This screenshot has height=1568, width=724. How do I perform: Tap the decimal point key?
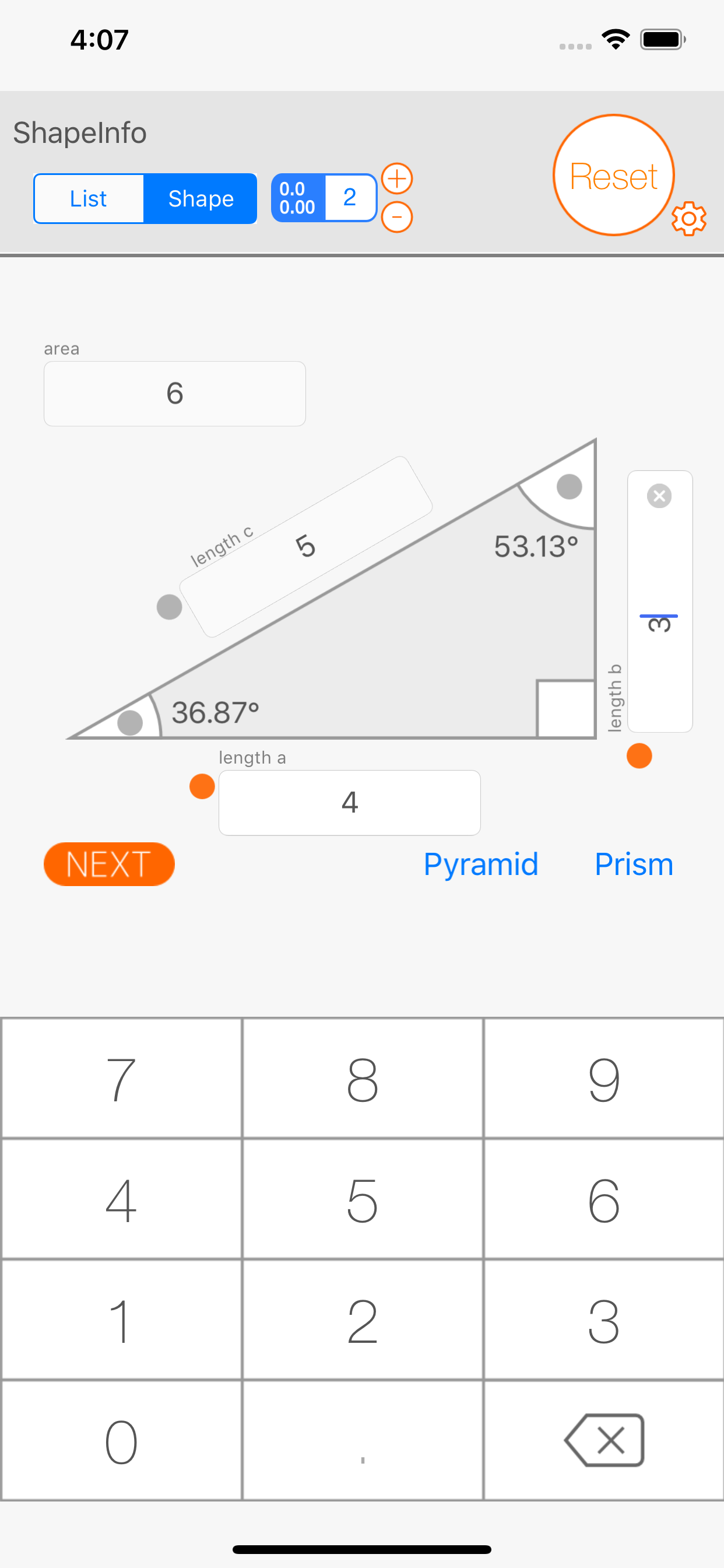click(x=363, y=1441)
